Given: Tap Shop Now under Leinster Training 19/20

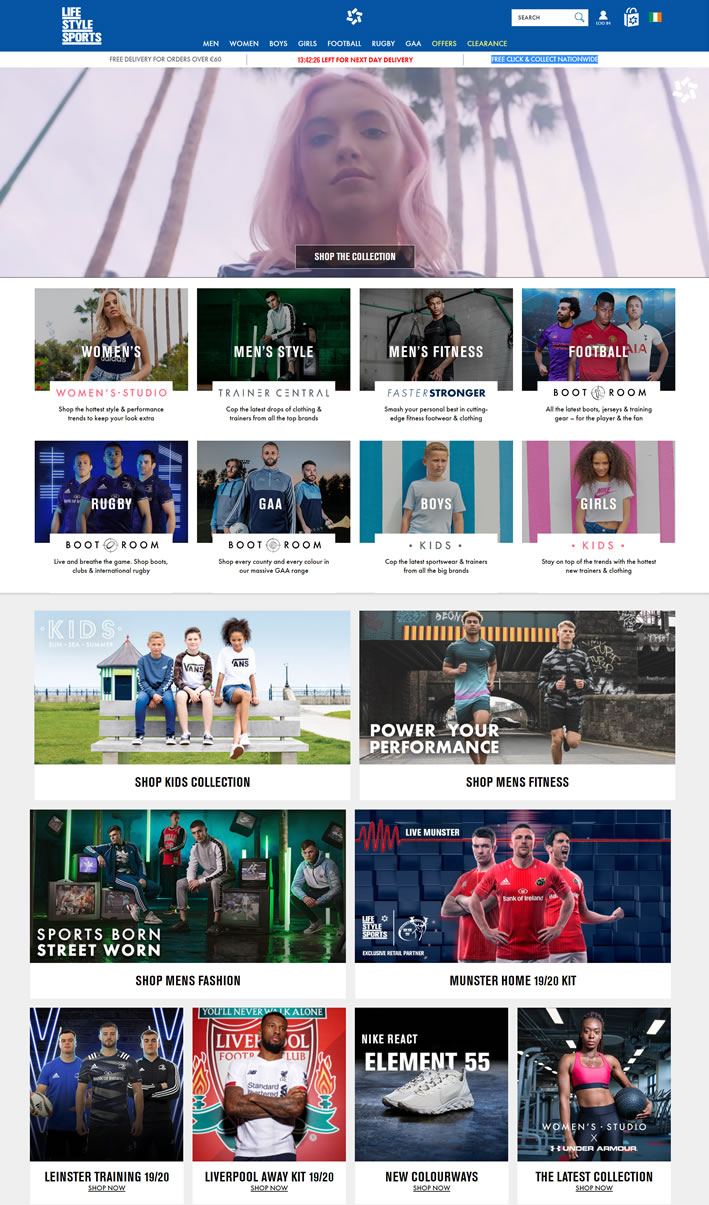Looking at the screenshot, I should click(x=107, y=1188).
